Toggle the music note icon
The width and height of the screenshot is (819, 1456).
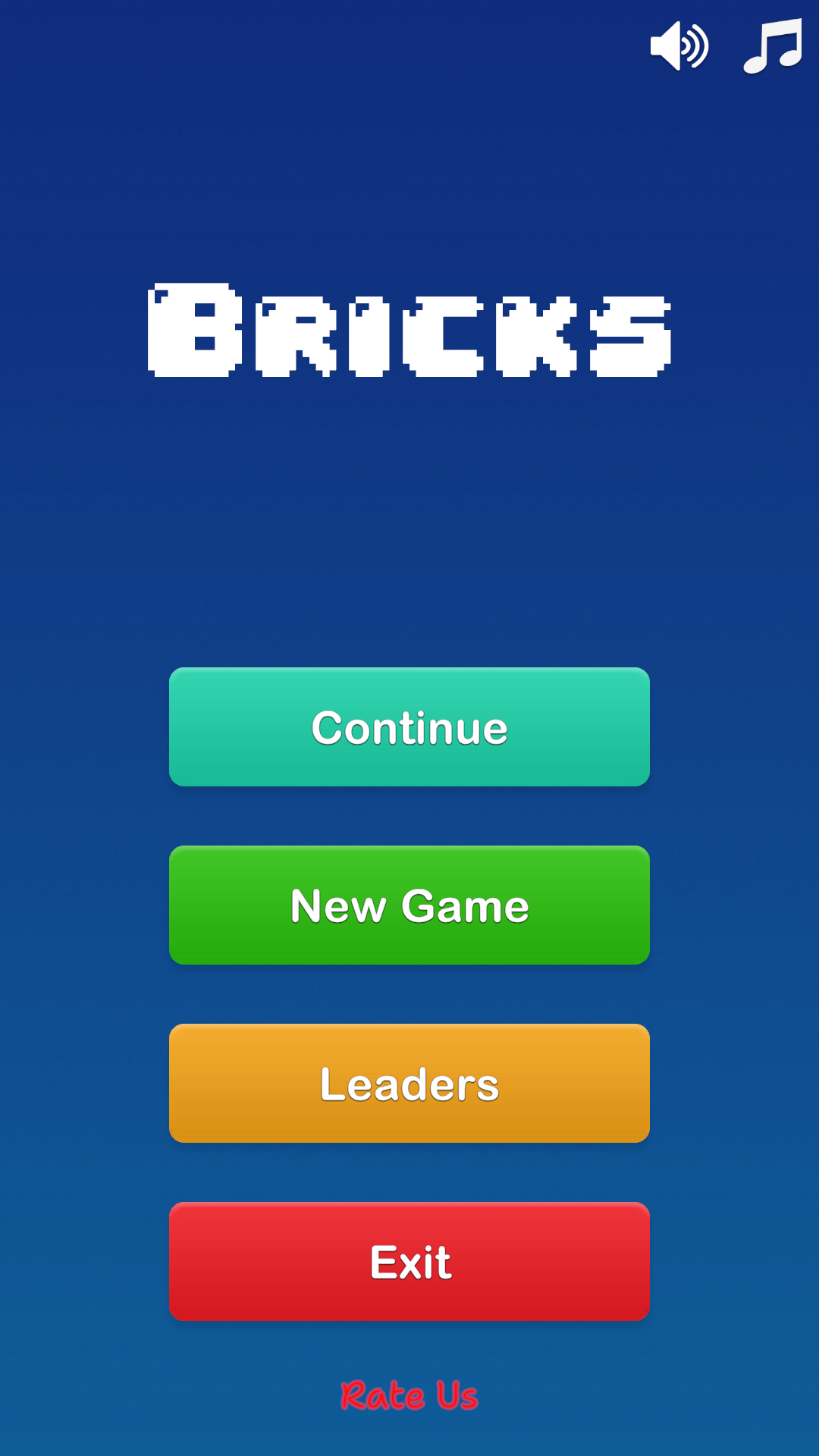773,45
